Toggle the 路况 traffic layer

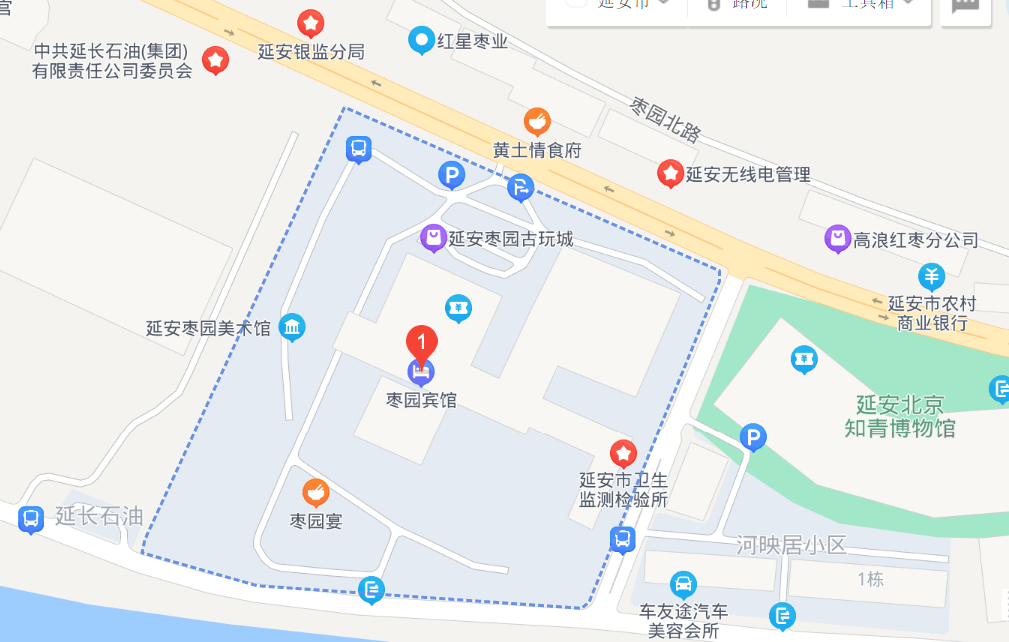[737, 3]
